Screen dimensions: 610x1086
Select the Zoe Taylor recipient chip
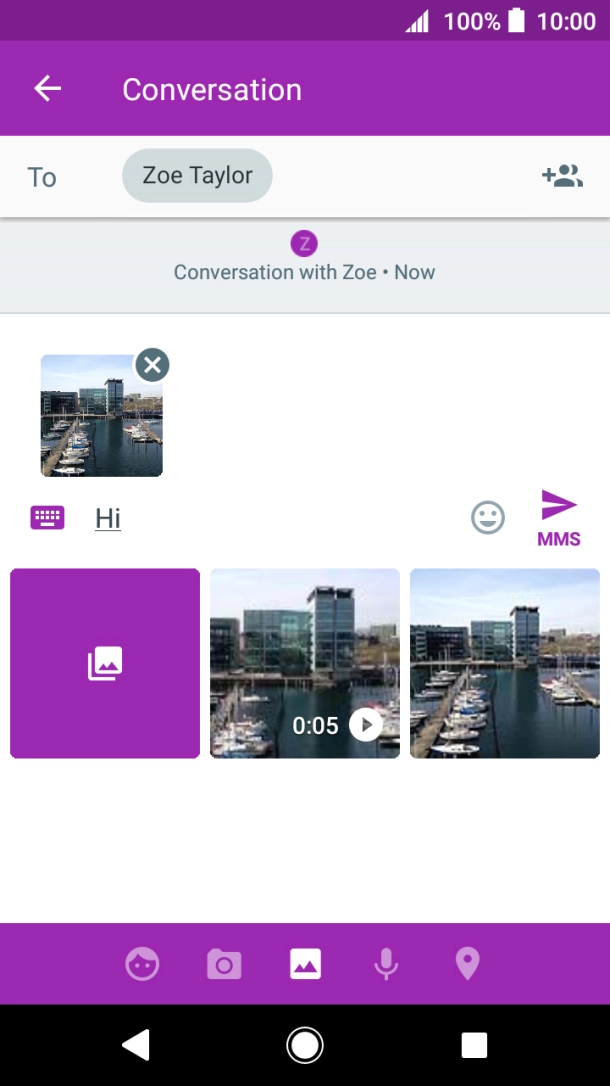pyautogui.click(x=197, y=176)
